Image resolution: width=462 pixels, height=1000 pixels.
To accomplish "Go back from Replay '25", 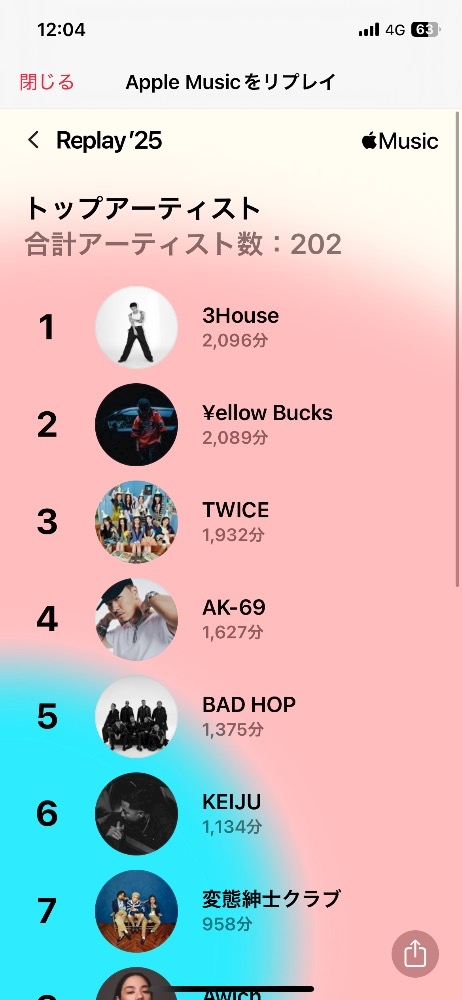I will coord(34,140).
